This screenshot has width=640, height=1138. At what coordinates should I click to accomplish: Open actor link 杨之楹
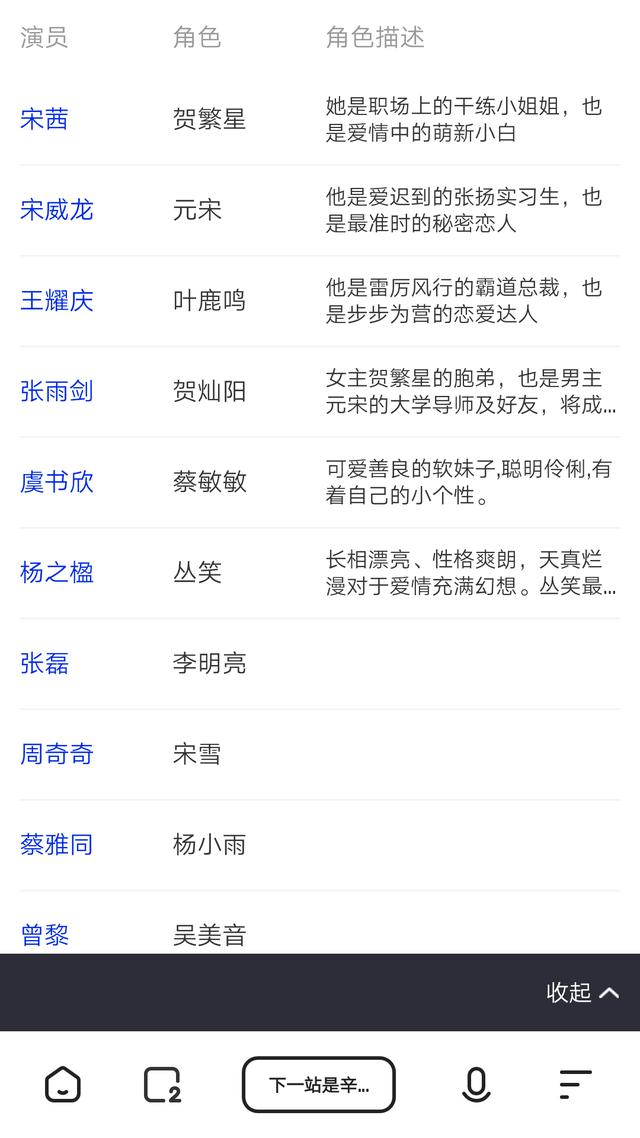pyautogui.click(x=57, y=573)
